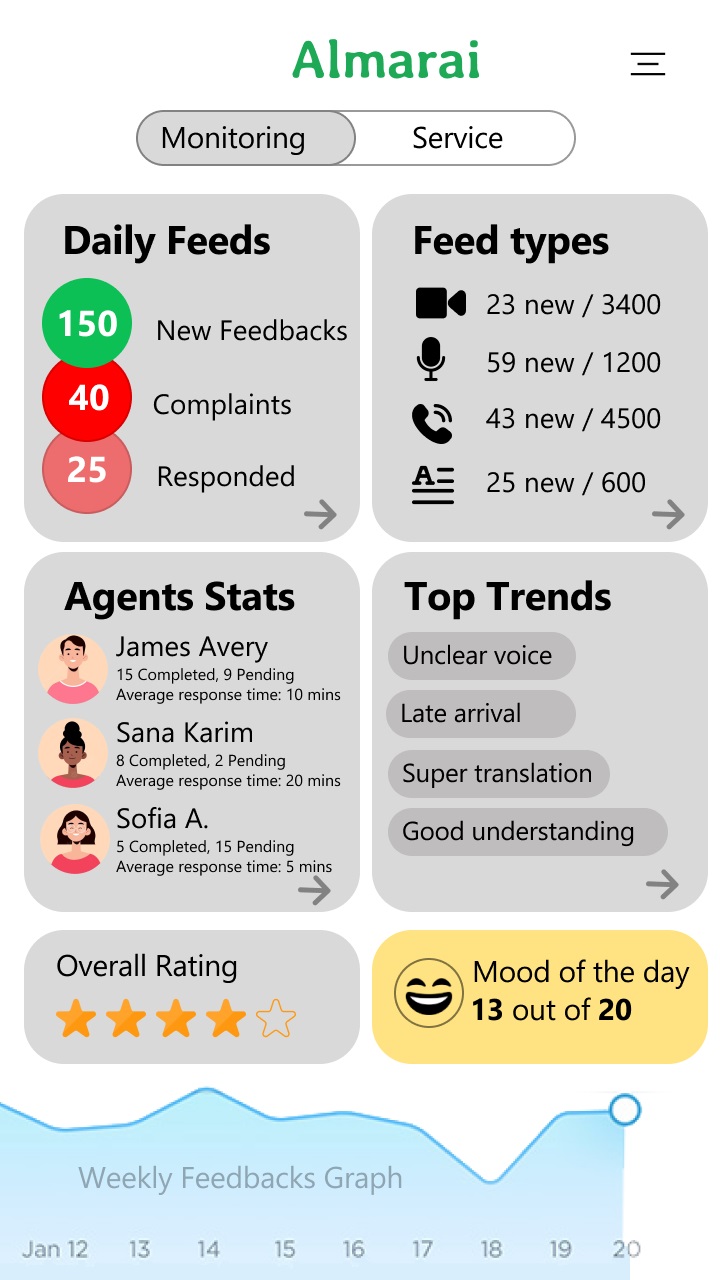View more Agents Stats via arrow
The width and height of the screenshot is (720, 1280).
pos(315,890)
